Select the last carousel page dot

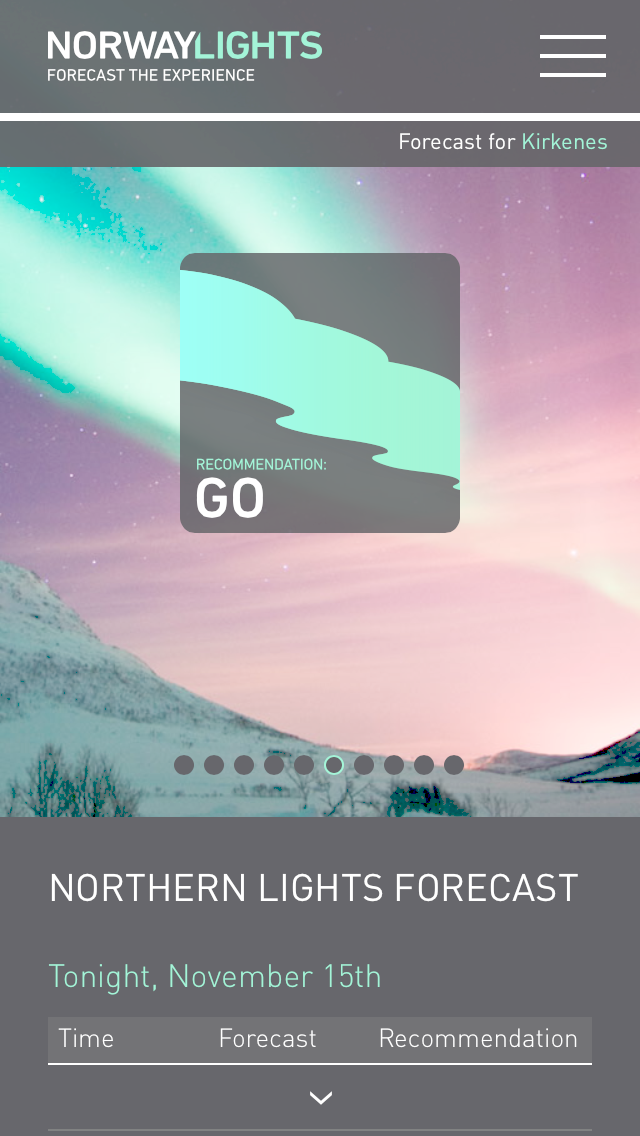(454, 765)
